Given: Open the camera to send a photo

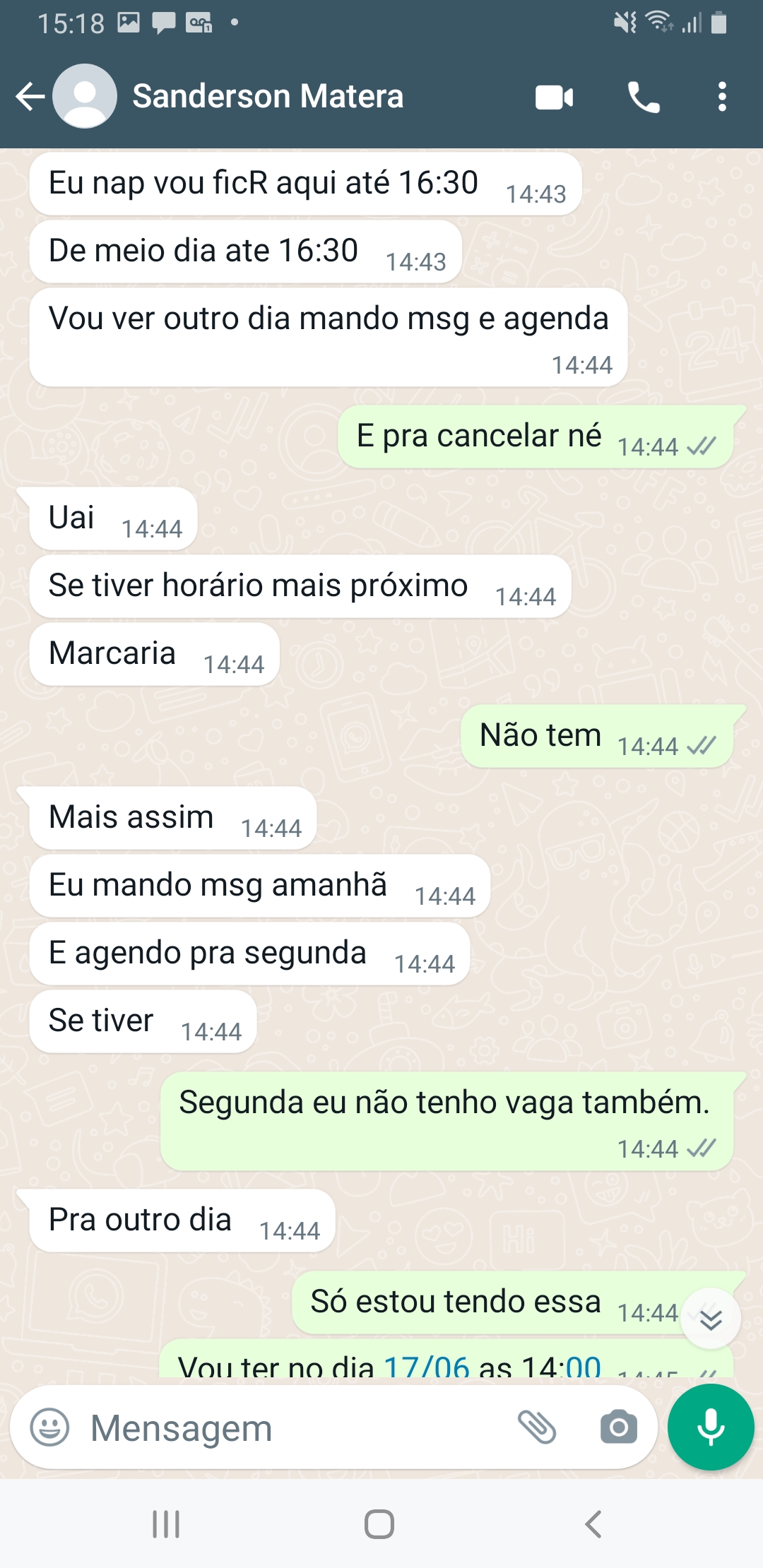Looking at the screenshot, I should point(618,1427).
